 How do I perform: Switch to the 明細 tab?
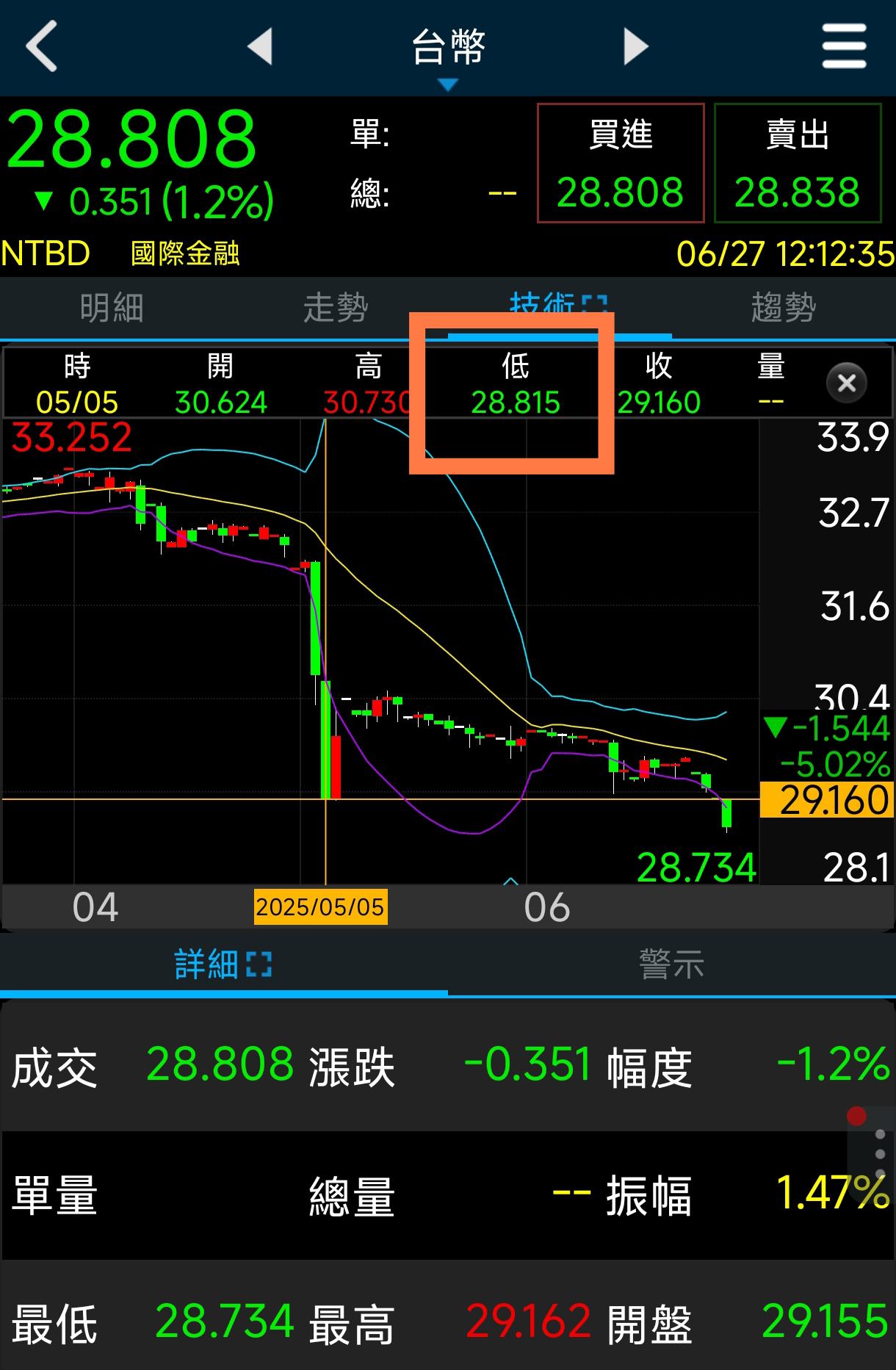click(112, 307)
